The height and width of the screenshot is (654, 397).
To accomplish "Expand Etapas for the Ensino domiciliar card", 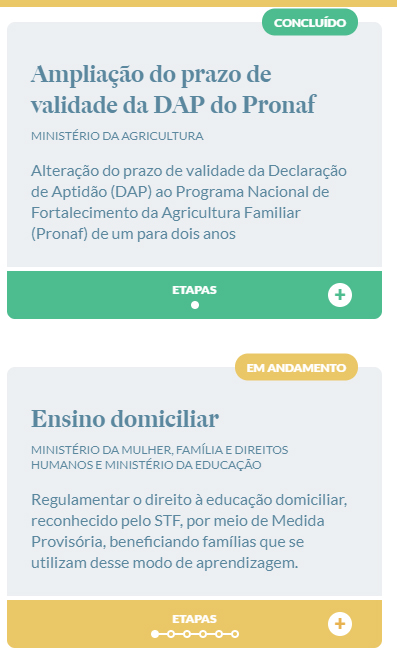I will 339,624.
